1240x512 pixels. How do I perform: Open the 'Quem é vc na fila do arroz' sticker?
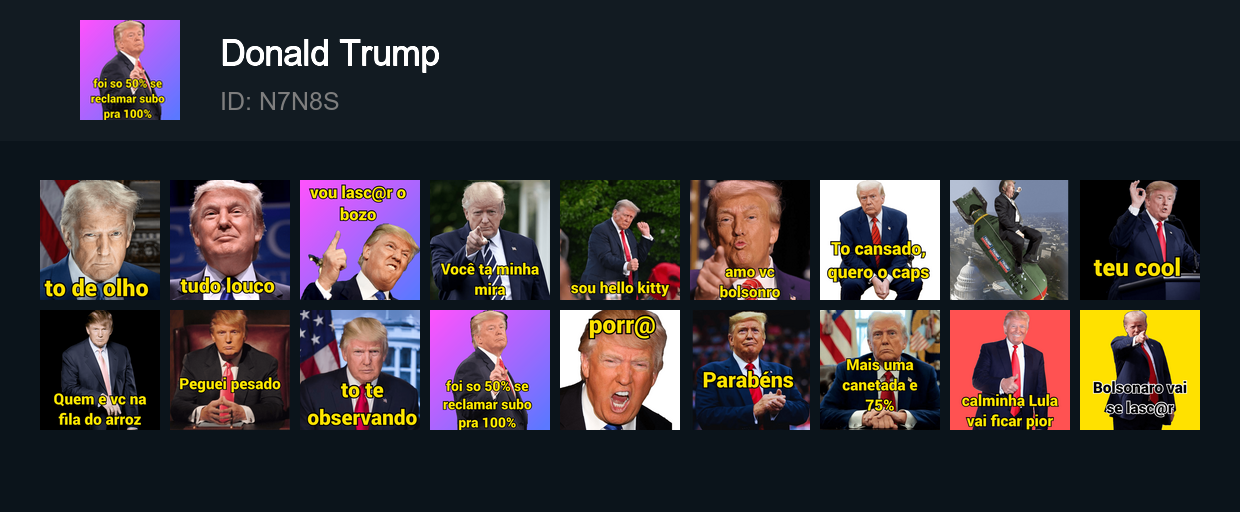click(100, 370)
